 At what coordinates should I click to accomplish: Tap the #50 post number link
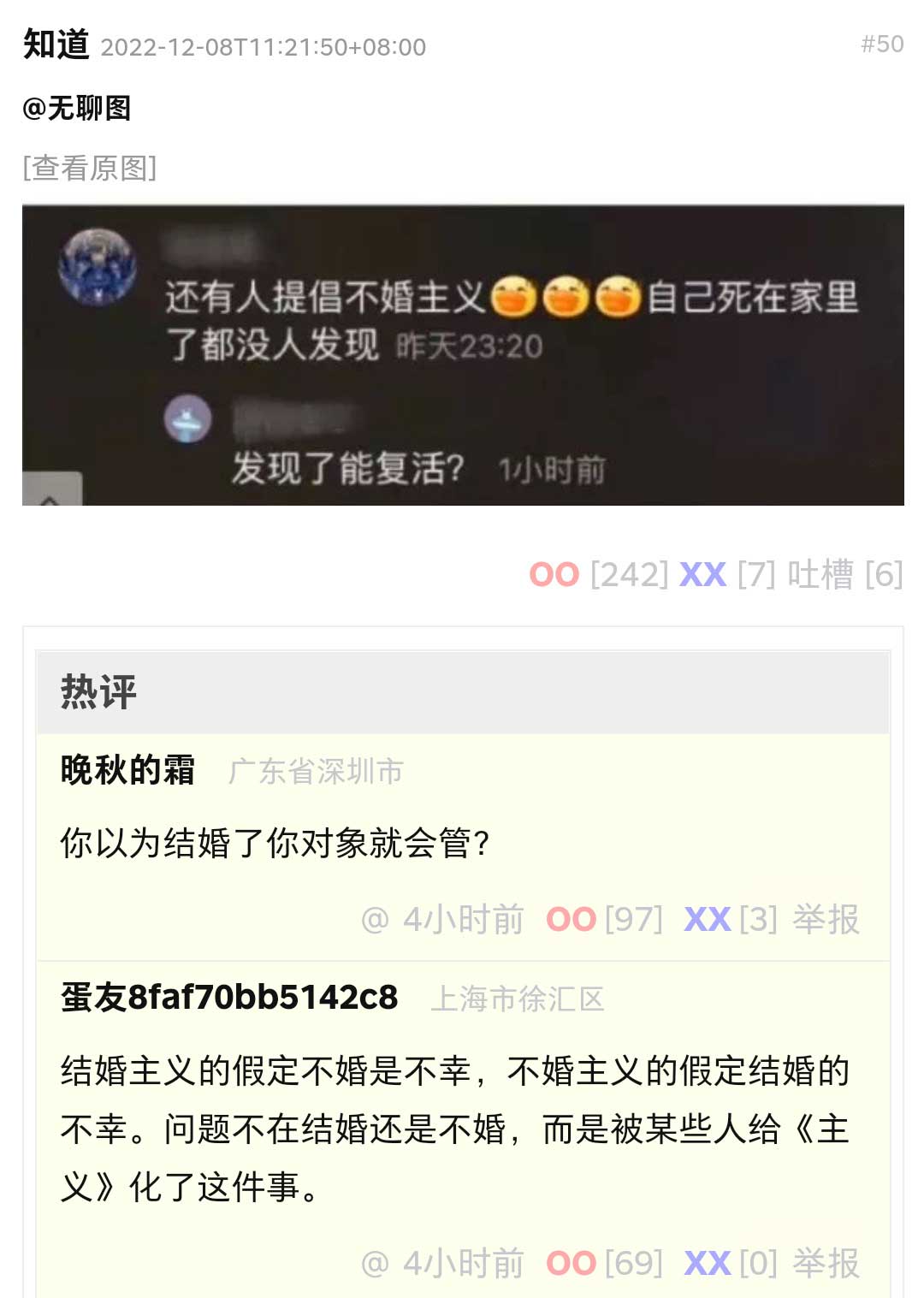click(x=882, y=44)
